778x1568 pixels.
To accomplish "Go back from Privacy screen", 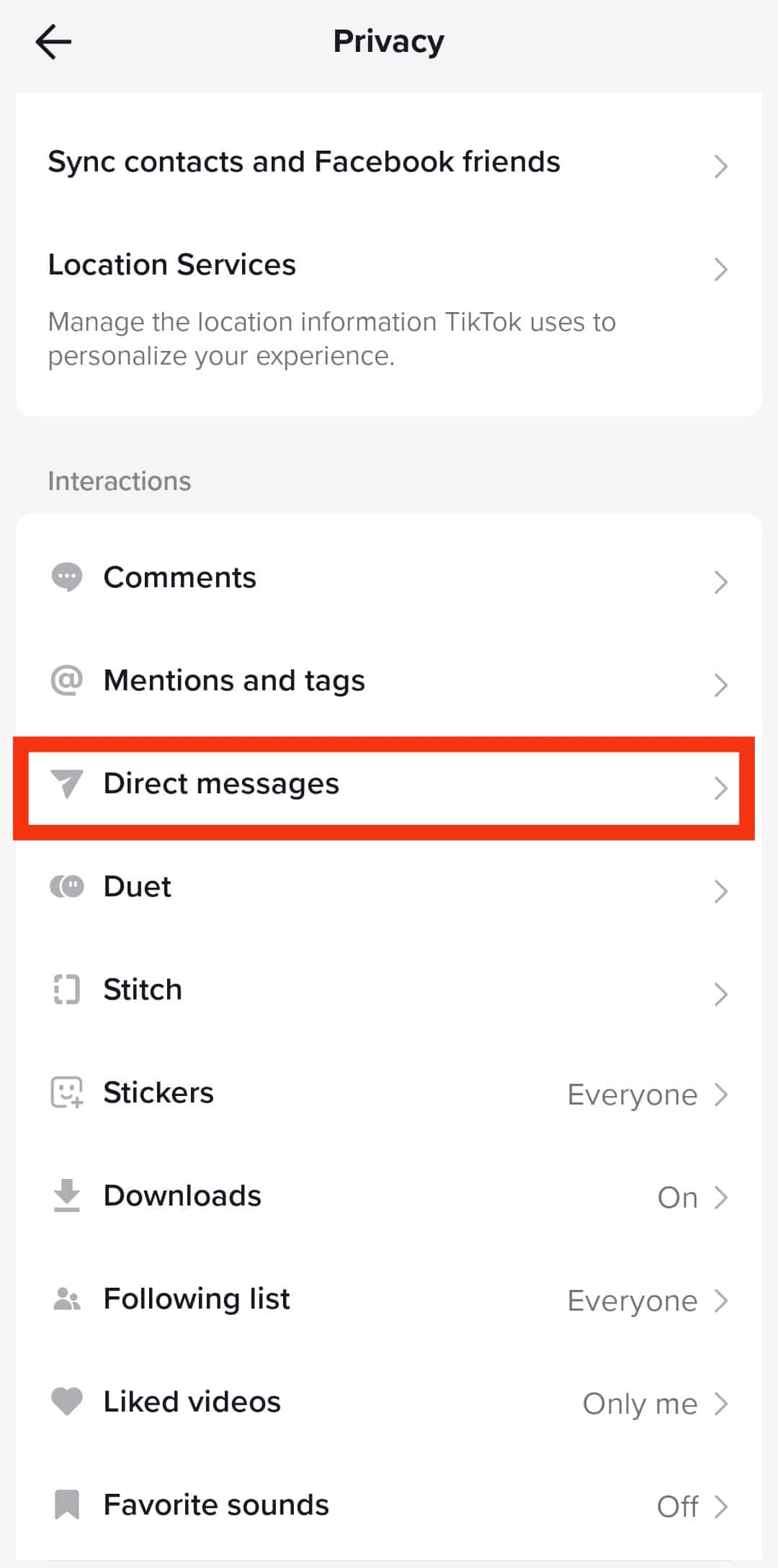I will coord(53,42).
